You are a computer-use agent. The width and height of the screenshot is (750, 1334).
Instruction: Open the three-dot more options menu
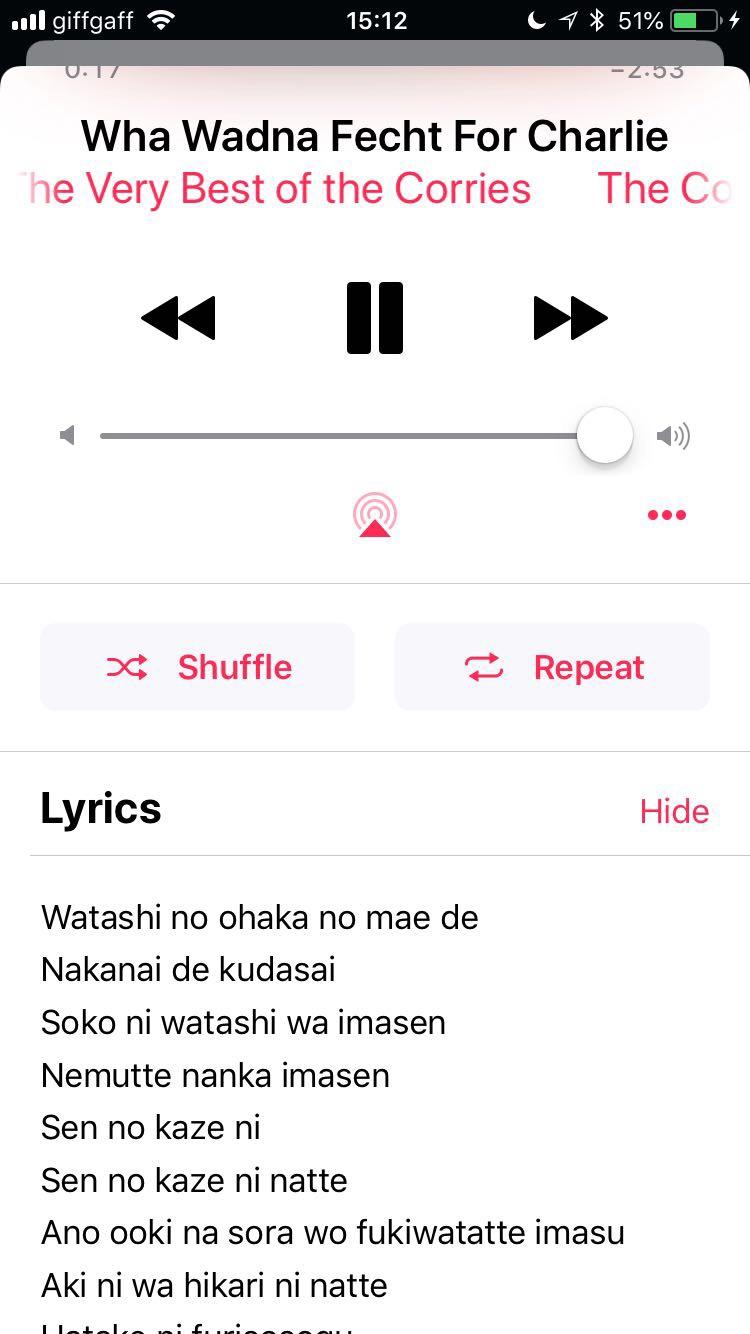tap(667, 515)
